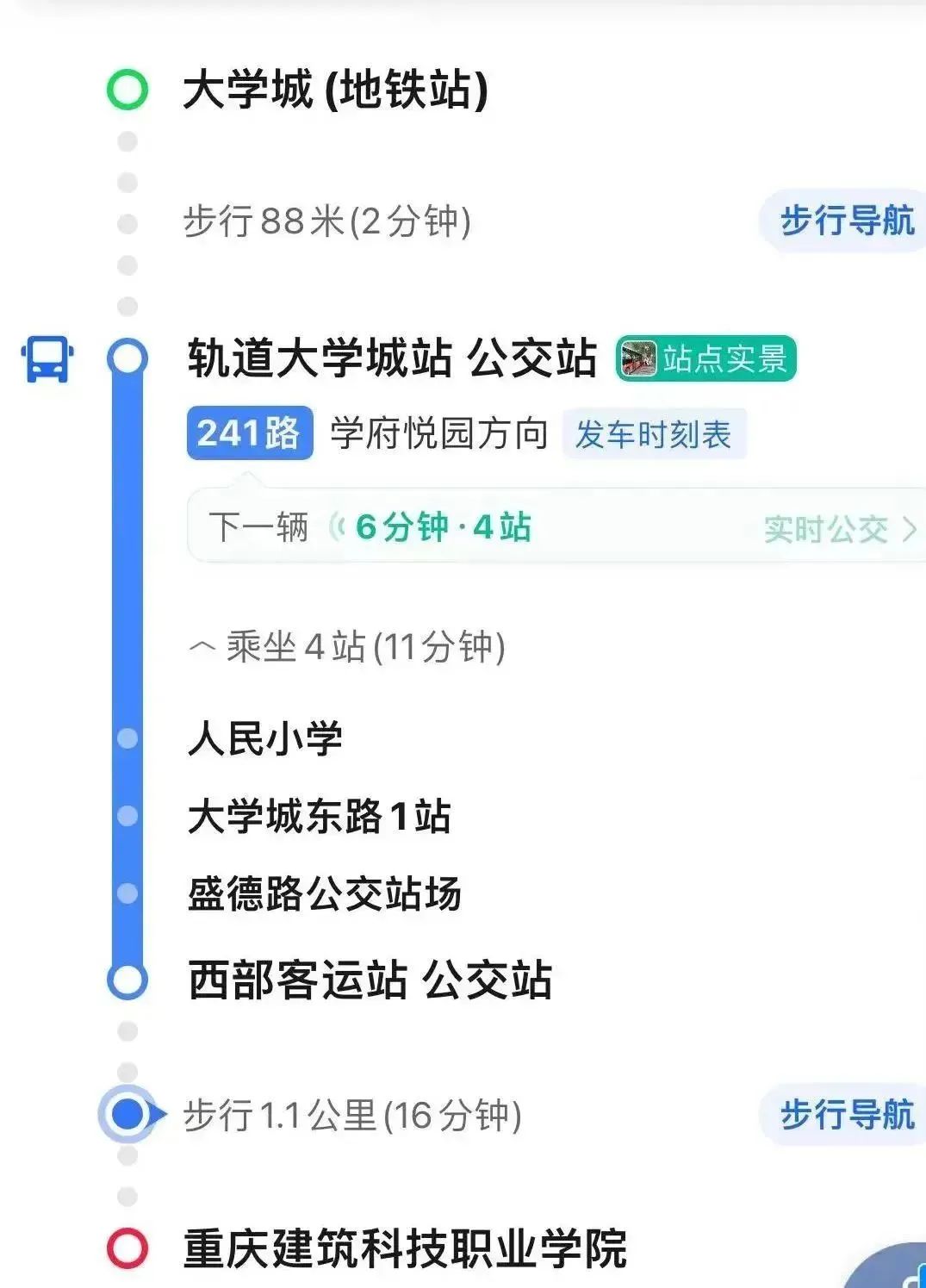Open 站点实景 station street view
926x1288 pixels.
(x=706, y=358)
